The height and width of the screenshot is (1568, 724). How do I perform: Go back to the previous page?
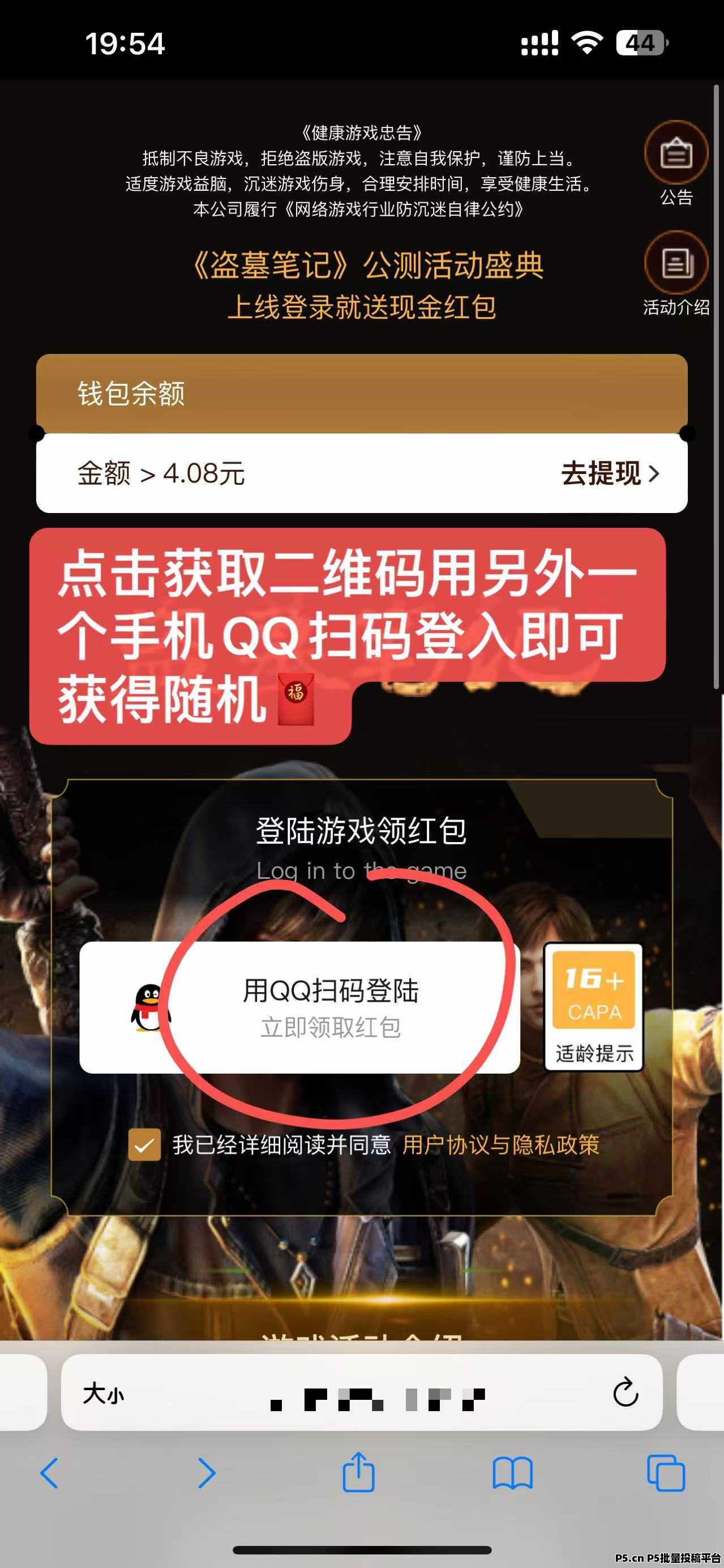point(49,1473)
